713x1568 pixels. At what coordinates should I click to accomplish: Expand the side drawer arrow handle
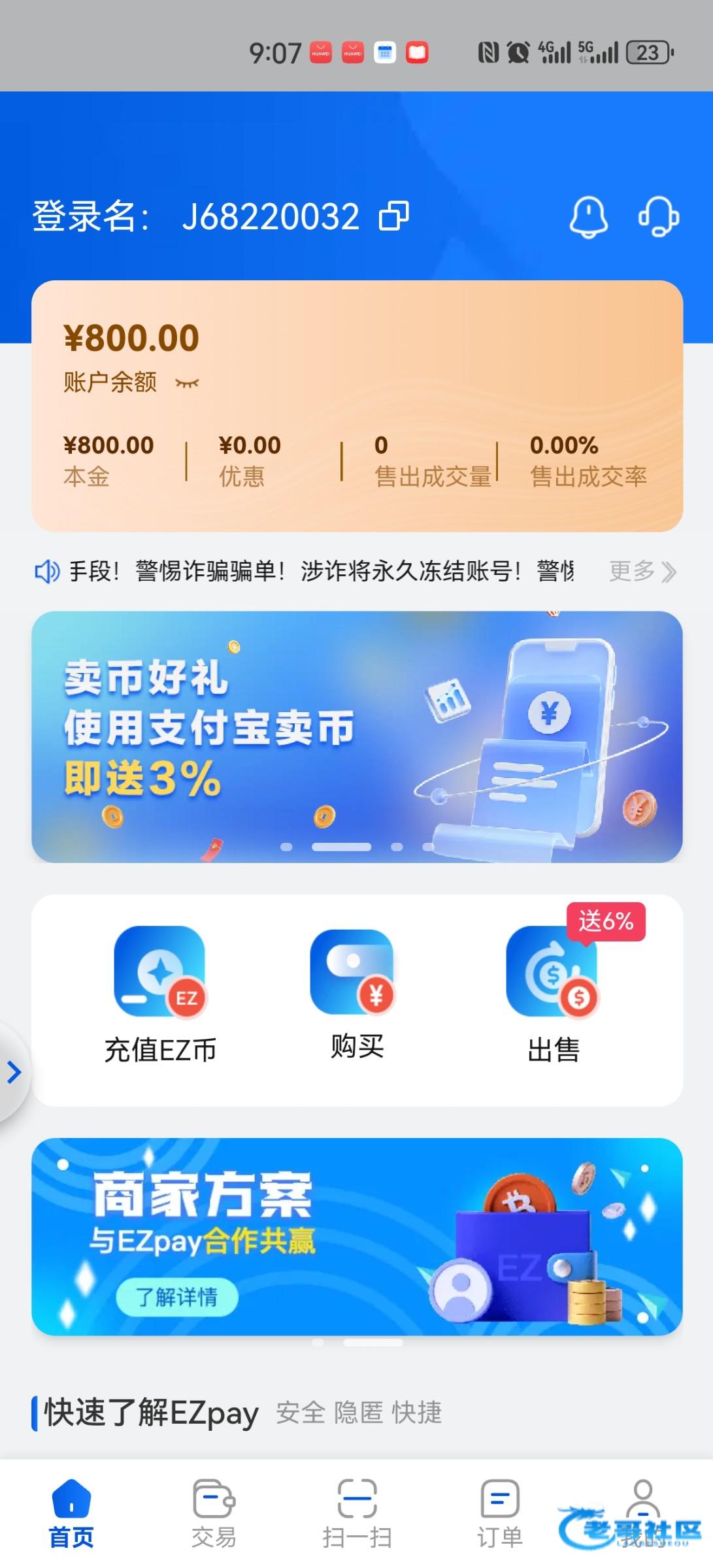13,1072
